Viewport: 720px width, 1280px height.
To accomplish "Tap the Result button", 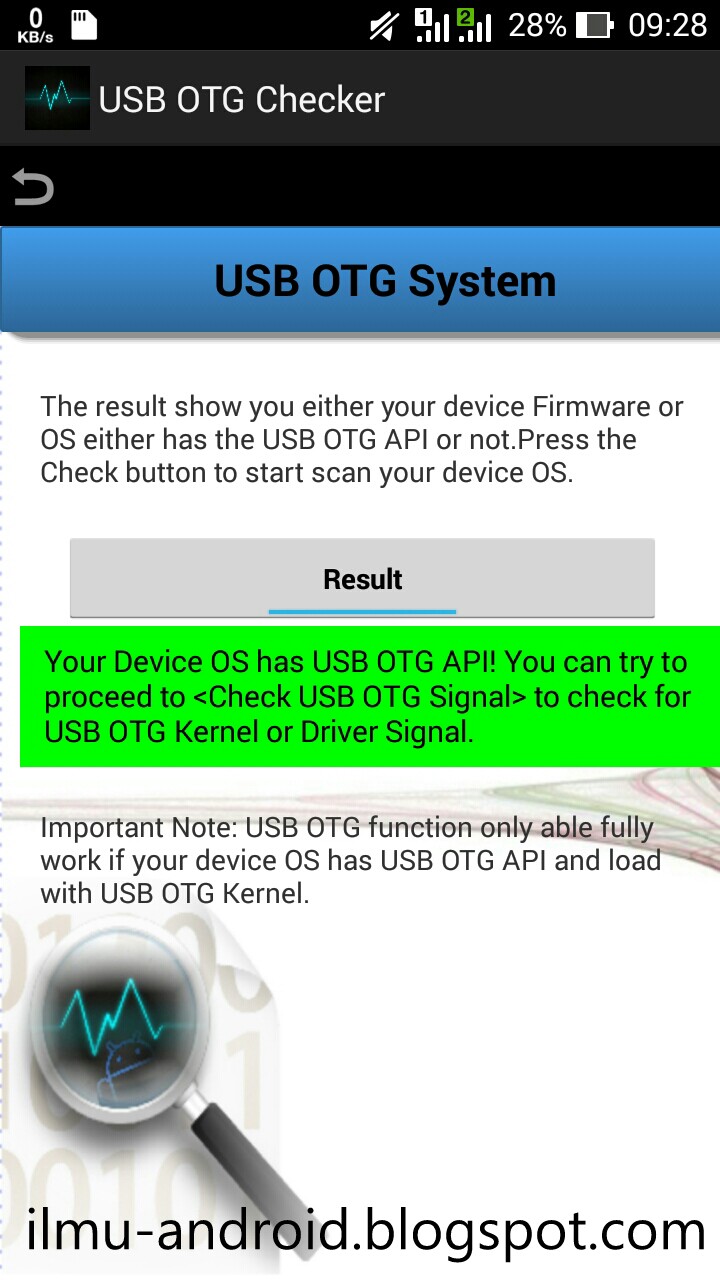I will click(x=362, y=579).
